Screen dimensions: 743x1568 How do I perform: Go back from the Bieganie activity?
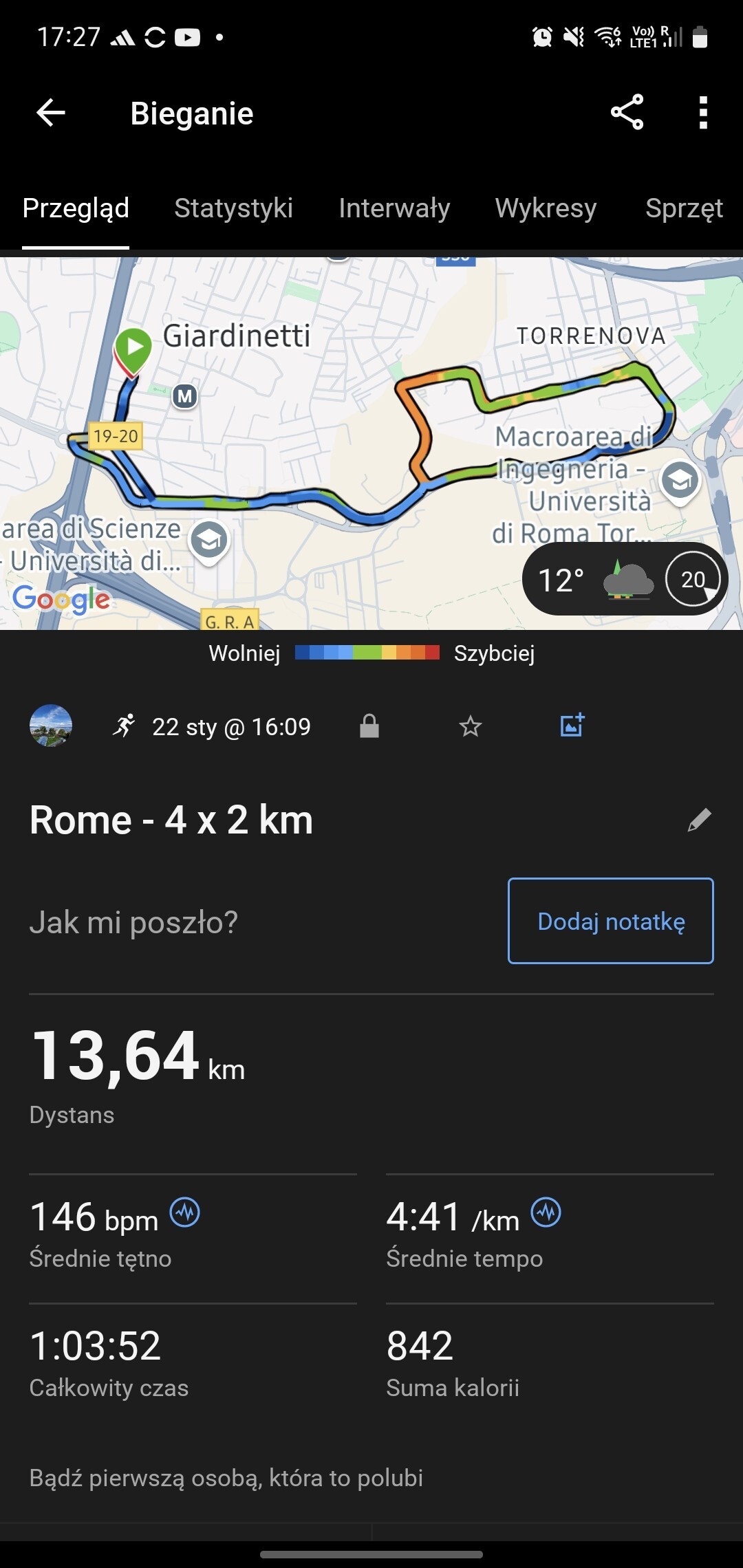pyautogui.click(x=51, y=113)
